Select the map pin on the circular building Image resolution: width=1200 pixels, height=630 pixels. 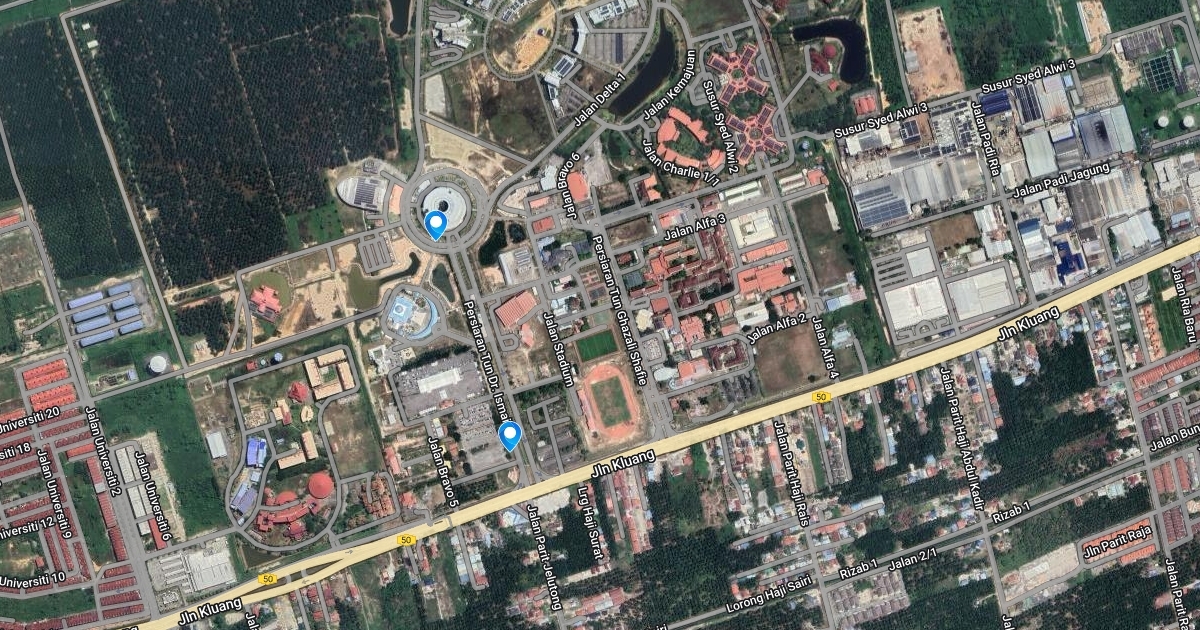436,224
